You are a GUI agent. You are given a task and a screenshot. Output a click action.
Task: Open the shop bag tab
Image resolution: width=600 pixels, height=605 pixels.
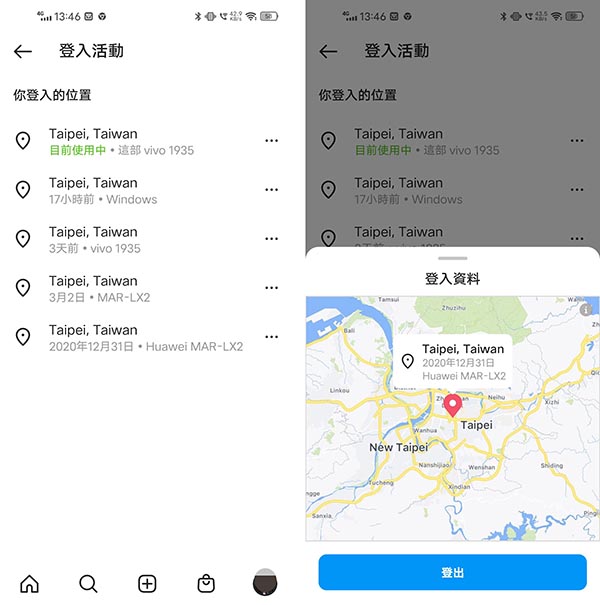coord(206,584)
